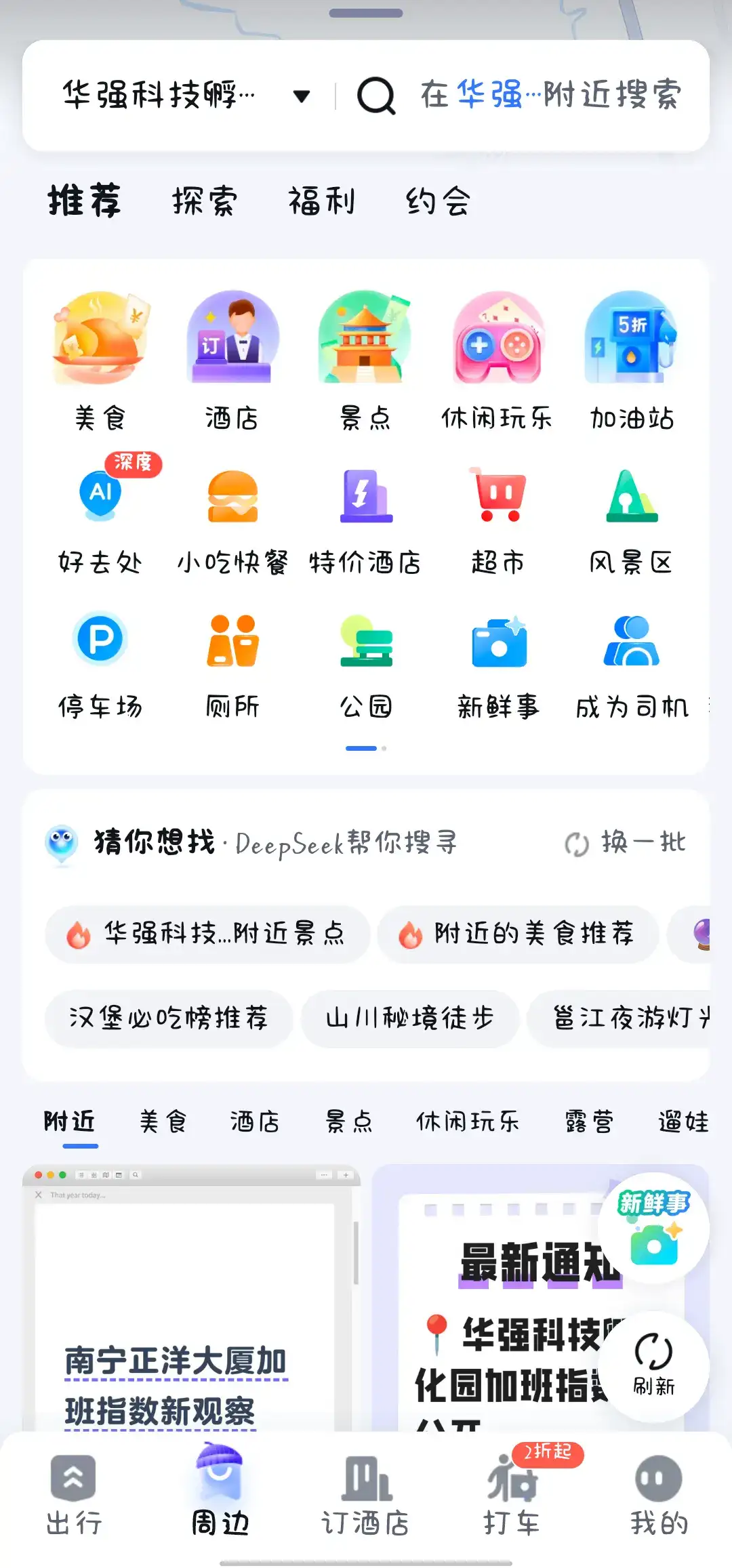This screenshot has width=732, height=1568.
Task: Open the 加油站 gas station icon
Action: (x=632, y=339)
